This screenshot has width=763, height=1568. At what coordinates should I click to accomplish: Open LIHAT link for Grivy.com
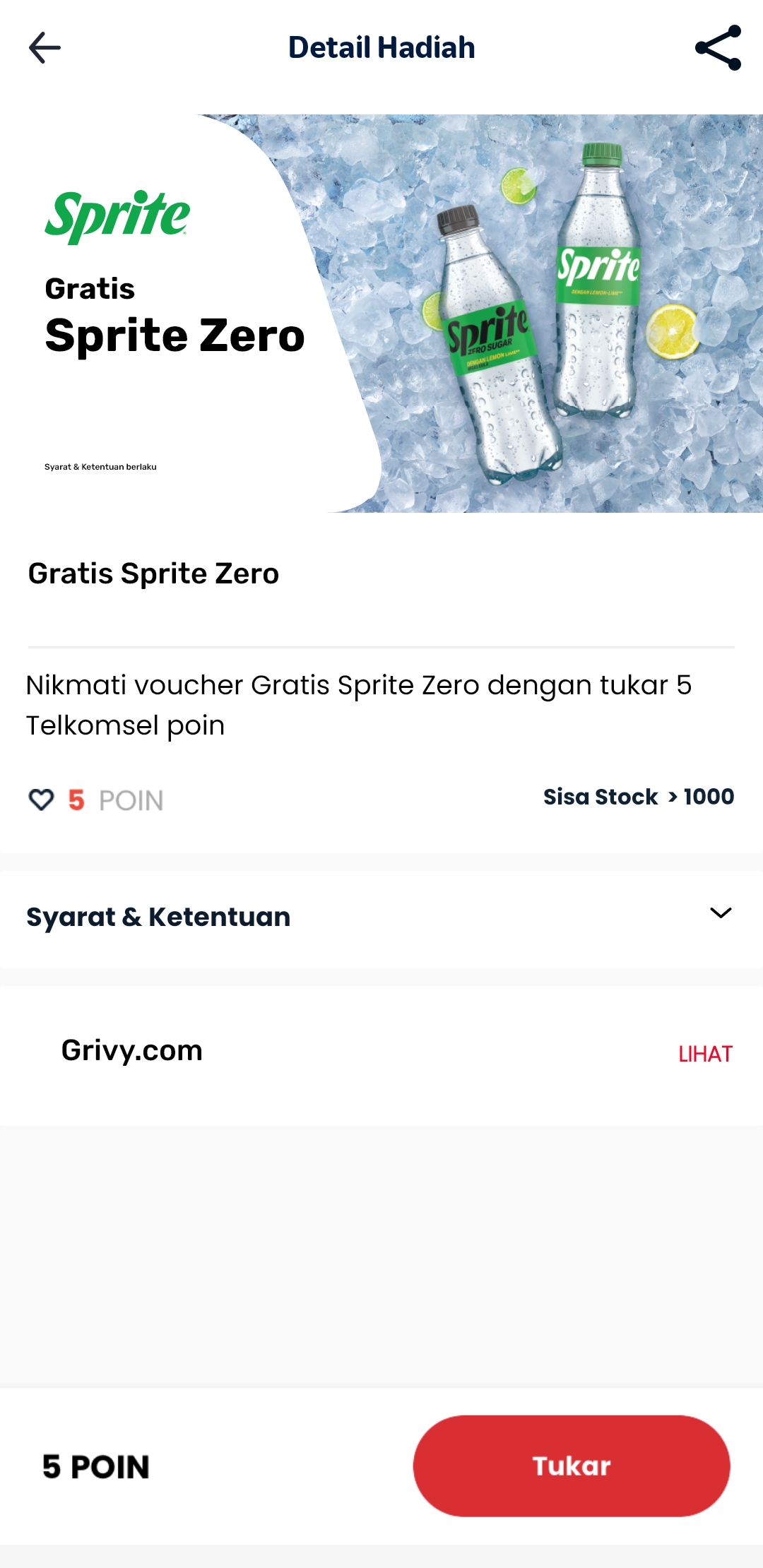(x=704, y=1054)
